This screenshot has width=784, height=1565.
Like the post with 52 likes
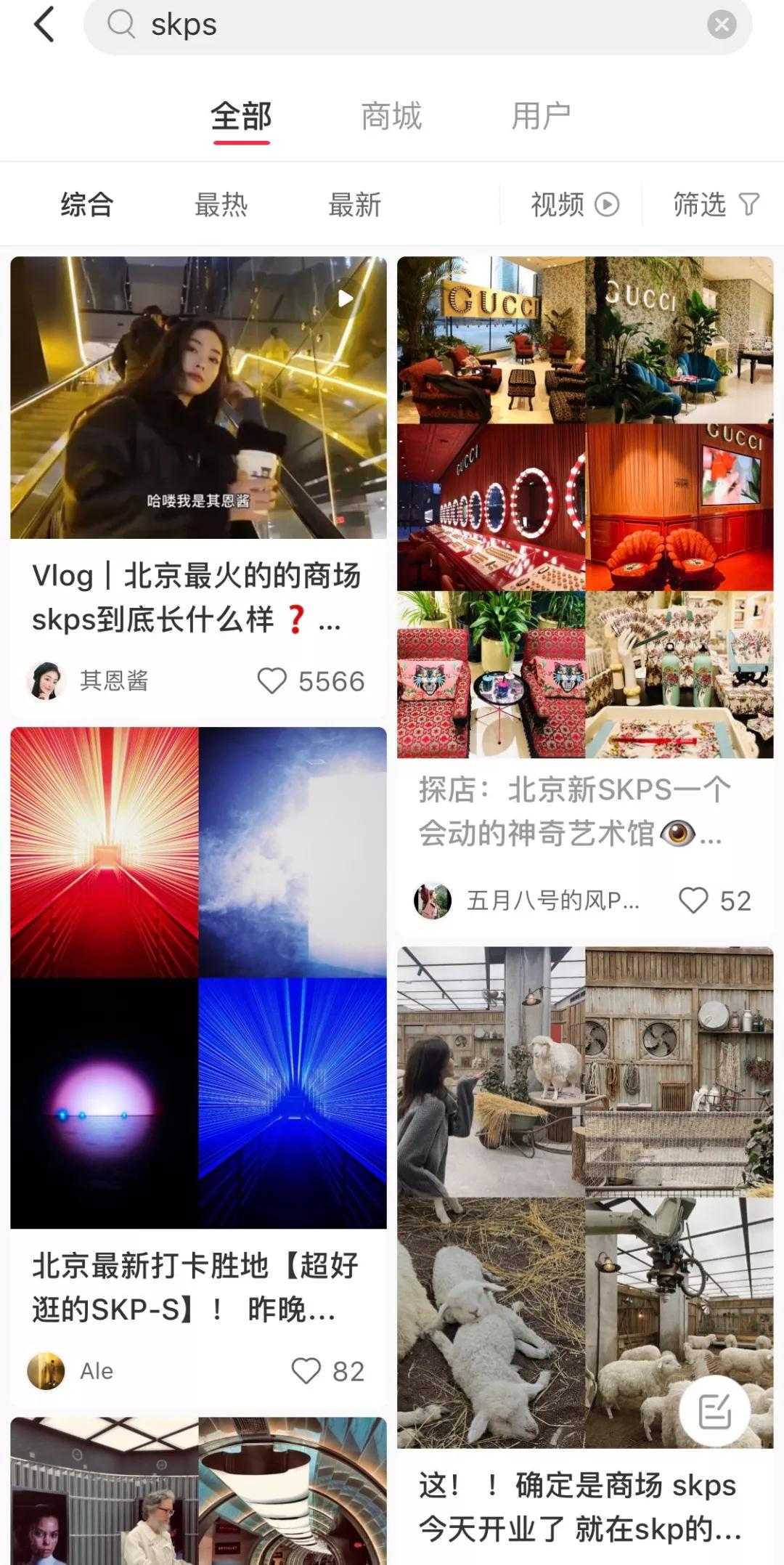coord(693,901)
